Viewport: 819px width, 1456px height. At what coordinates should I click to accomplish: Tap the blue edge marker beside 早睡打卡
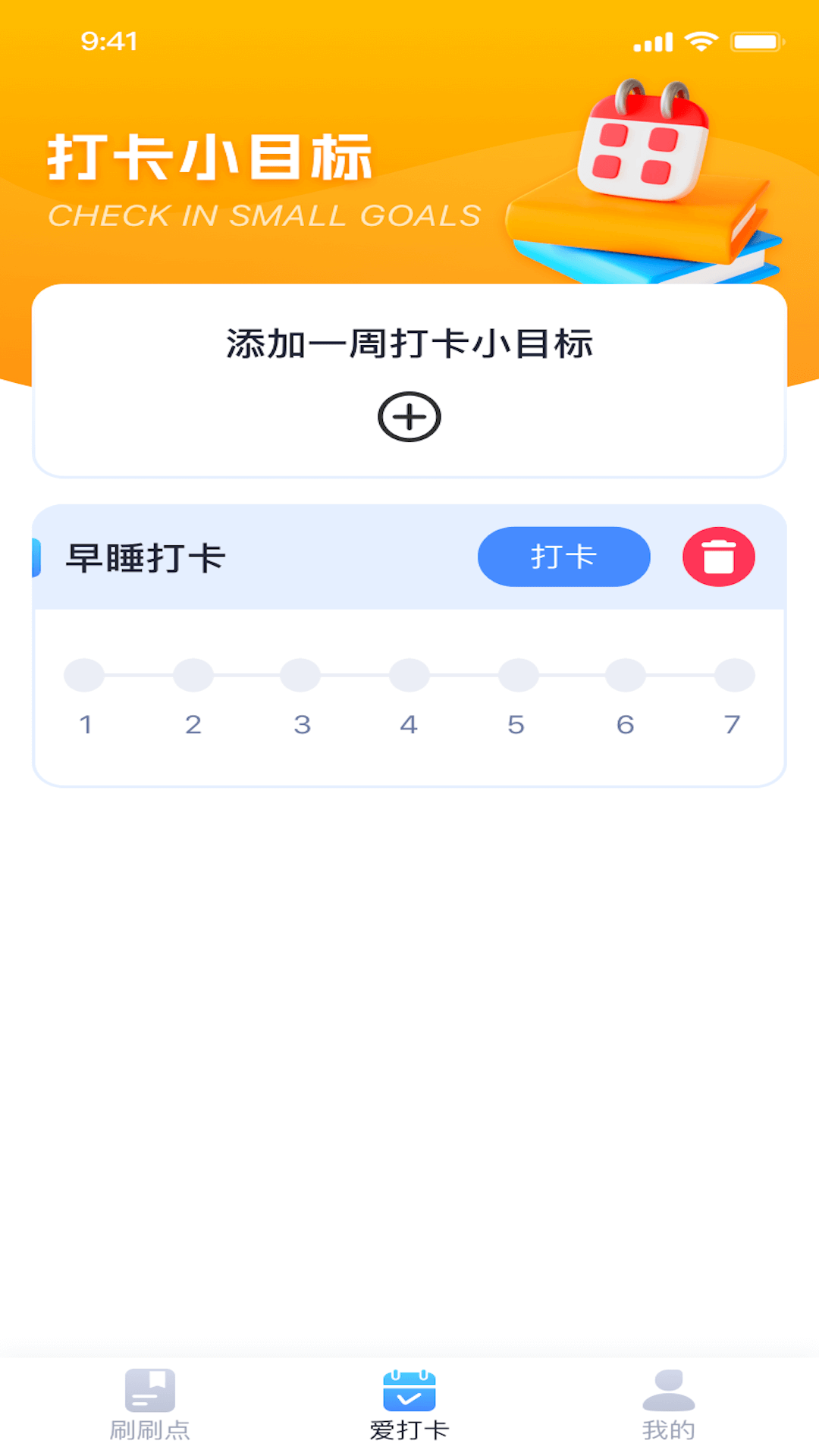(36, 557)
